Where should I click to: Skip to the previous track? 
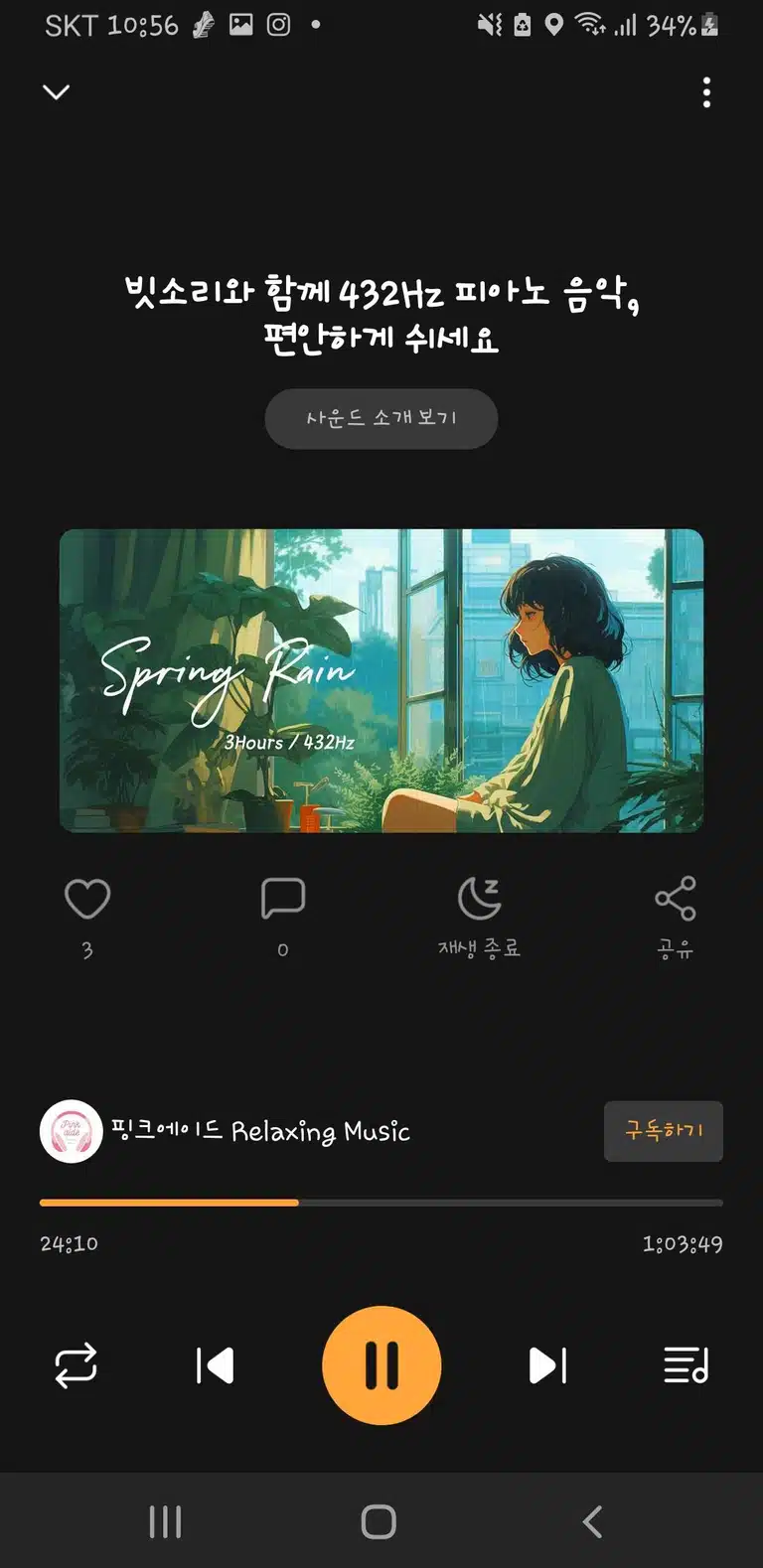click(x=215, y=1365)
